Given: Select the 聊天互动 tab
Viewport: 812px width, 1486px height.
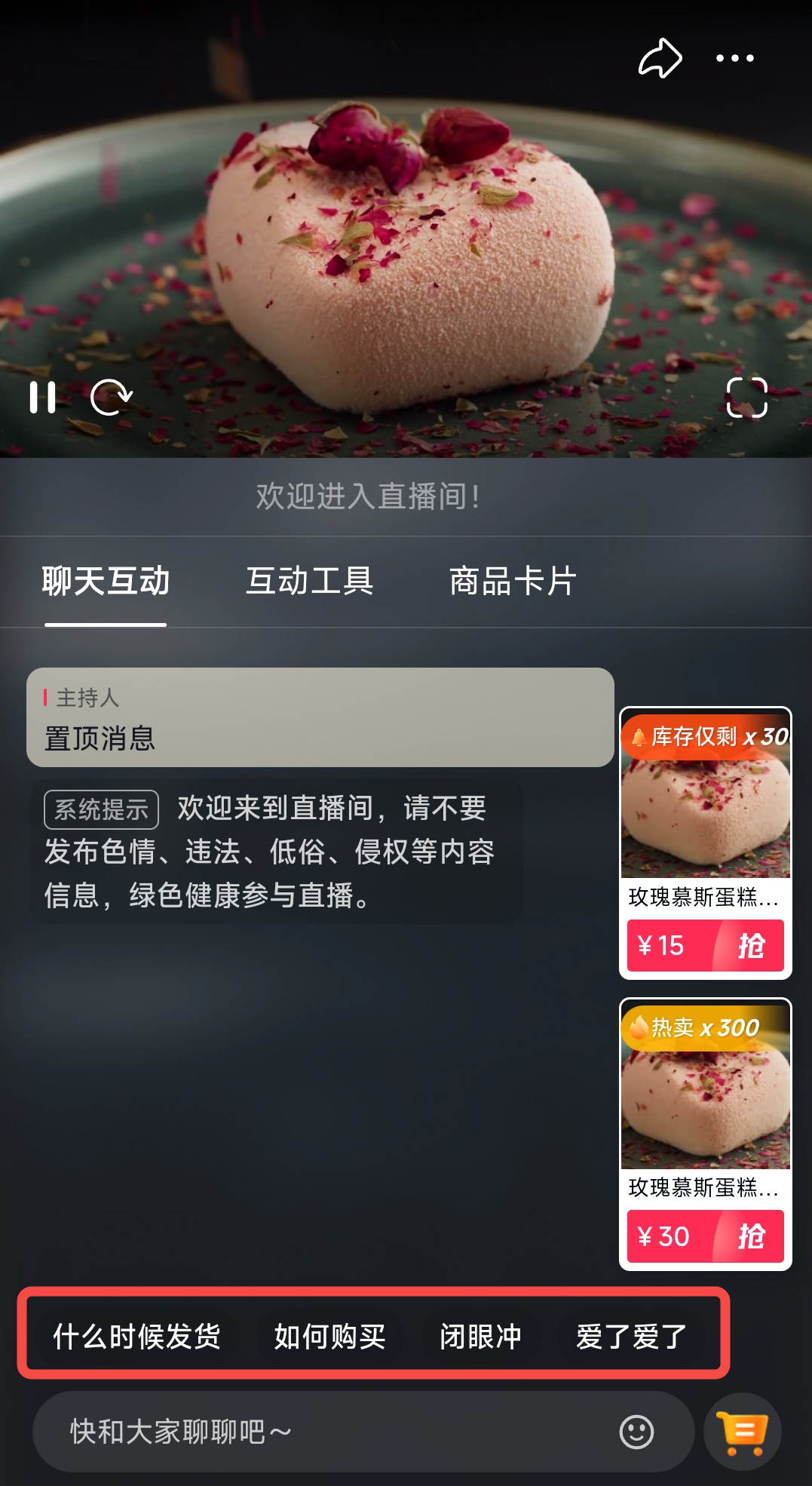Looking at the screenshot, I should 105,581.
